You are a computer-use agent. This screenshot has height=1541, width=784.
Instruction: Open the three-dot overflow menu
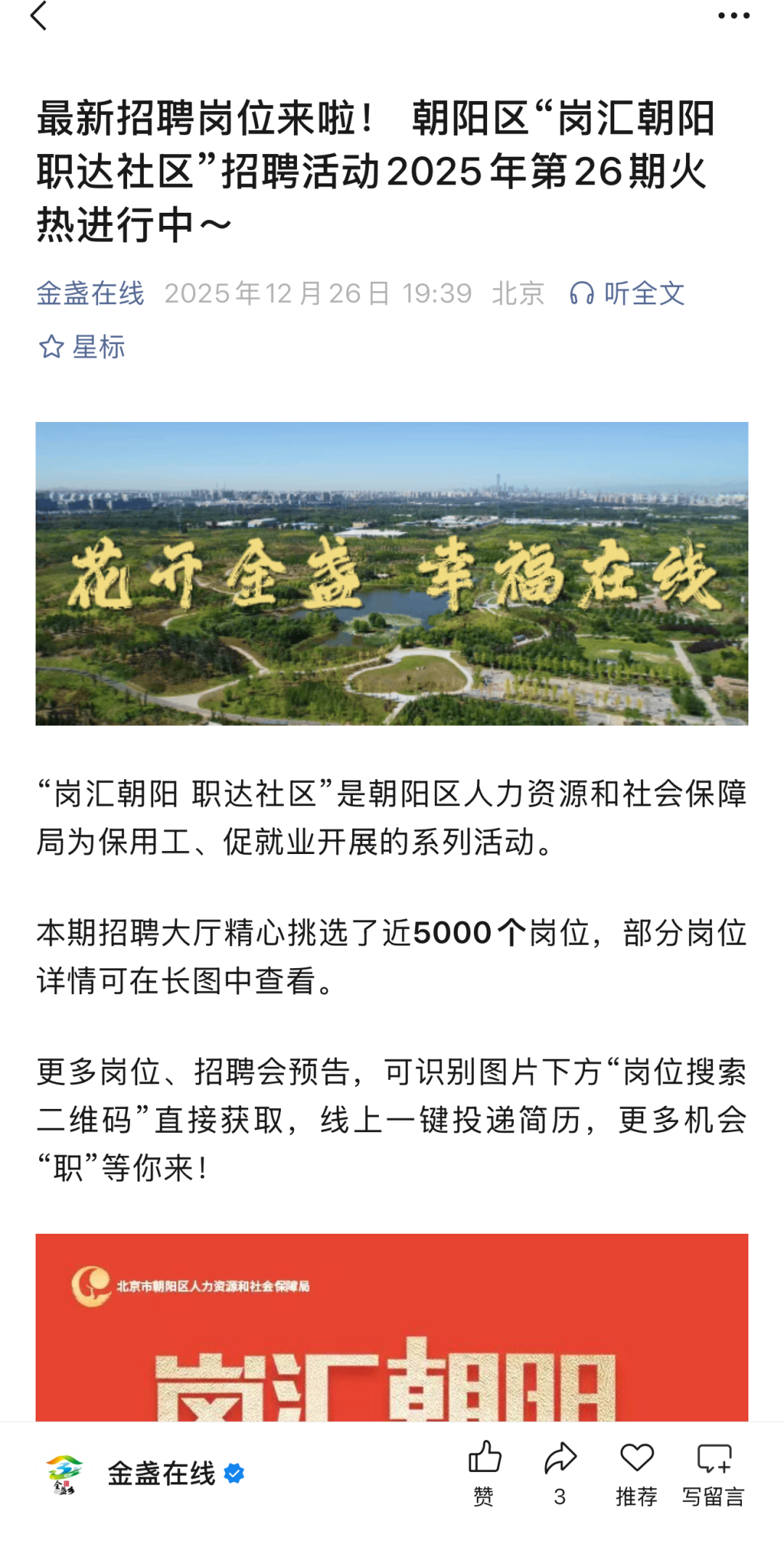[733, 16]
